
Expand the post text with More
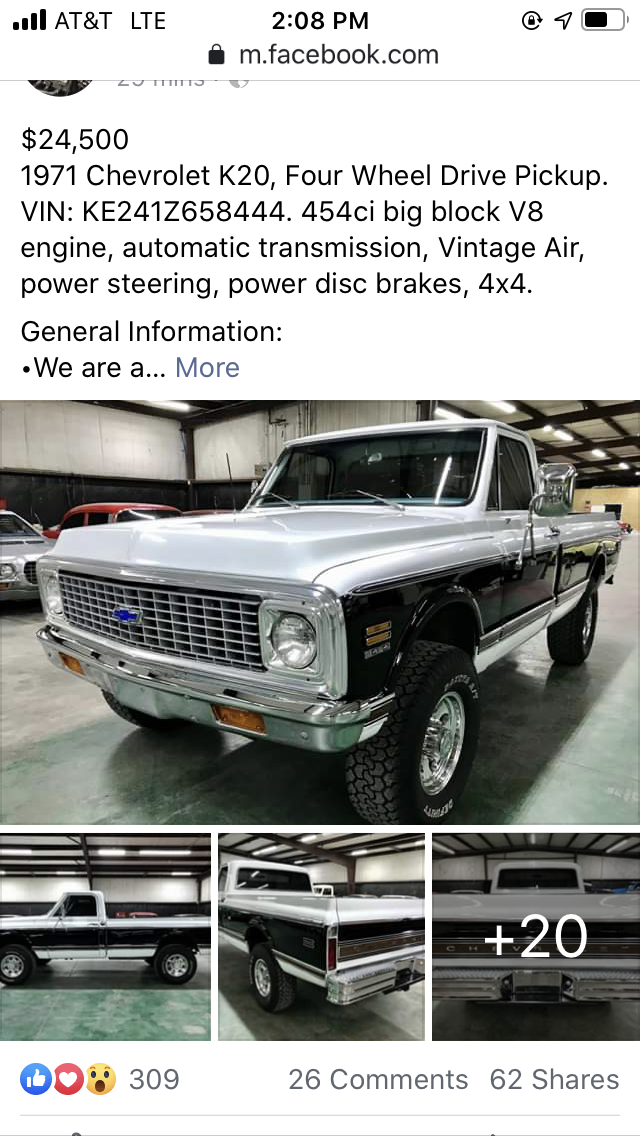tap(207, 367)
